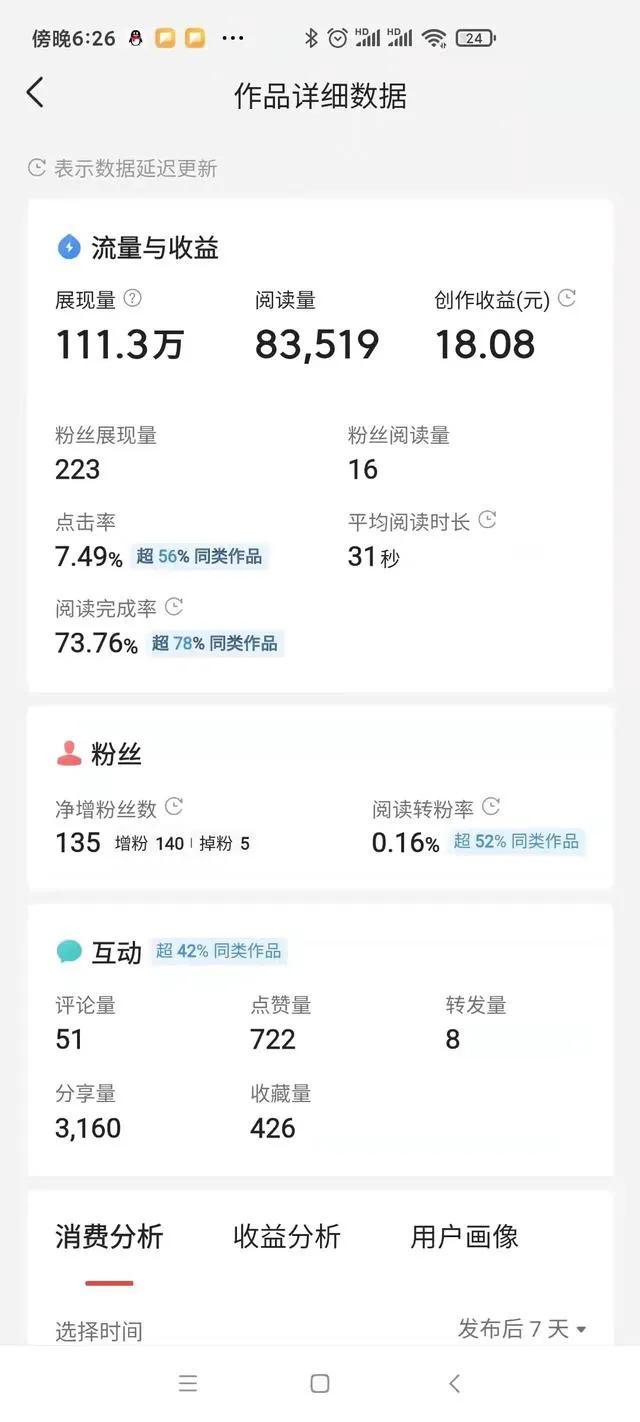This screenshot has width=640, height=1422.
Task: Go back using the top-left arrow
Action: 35,93
